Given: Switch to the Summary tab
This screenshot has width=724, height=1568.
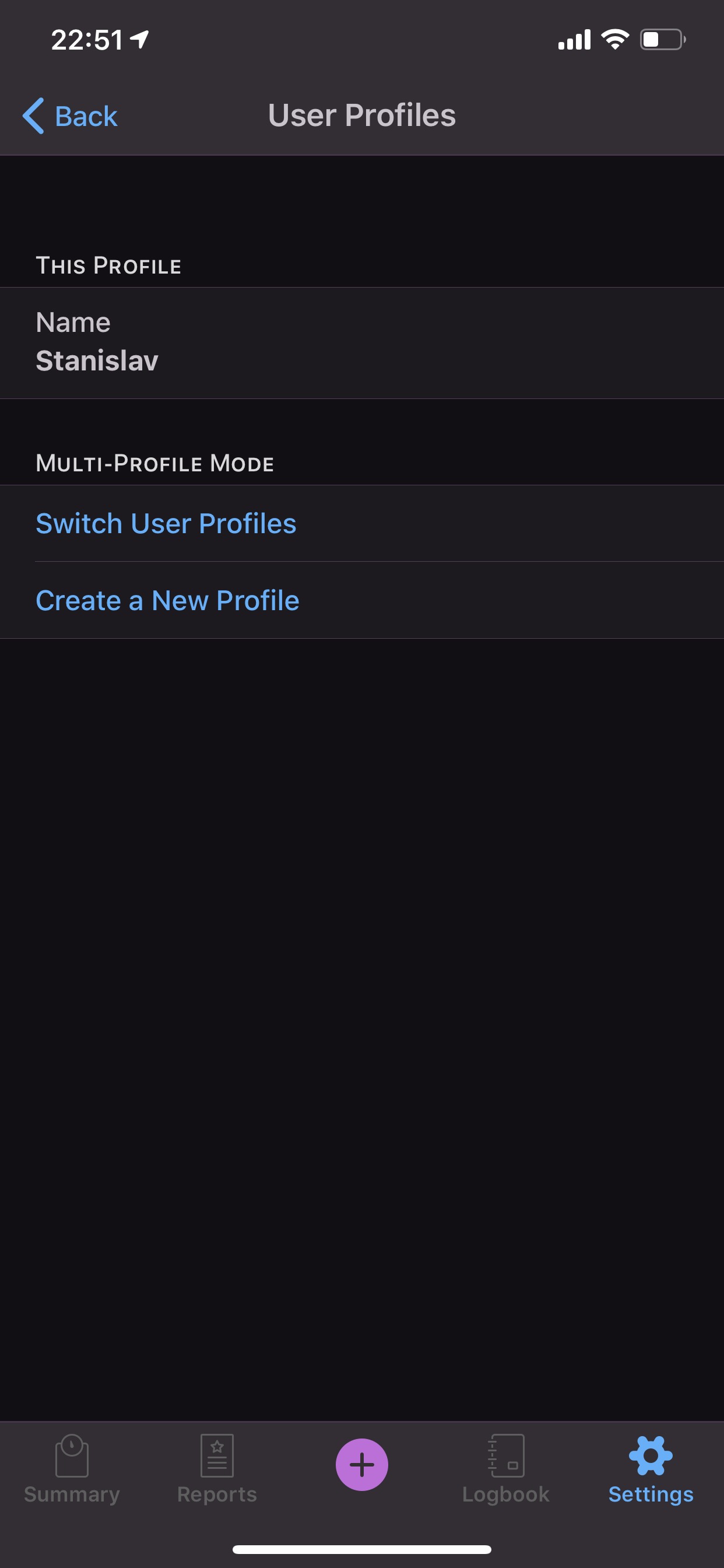Looking at the screenshot, I should 72,1469.
